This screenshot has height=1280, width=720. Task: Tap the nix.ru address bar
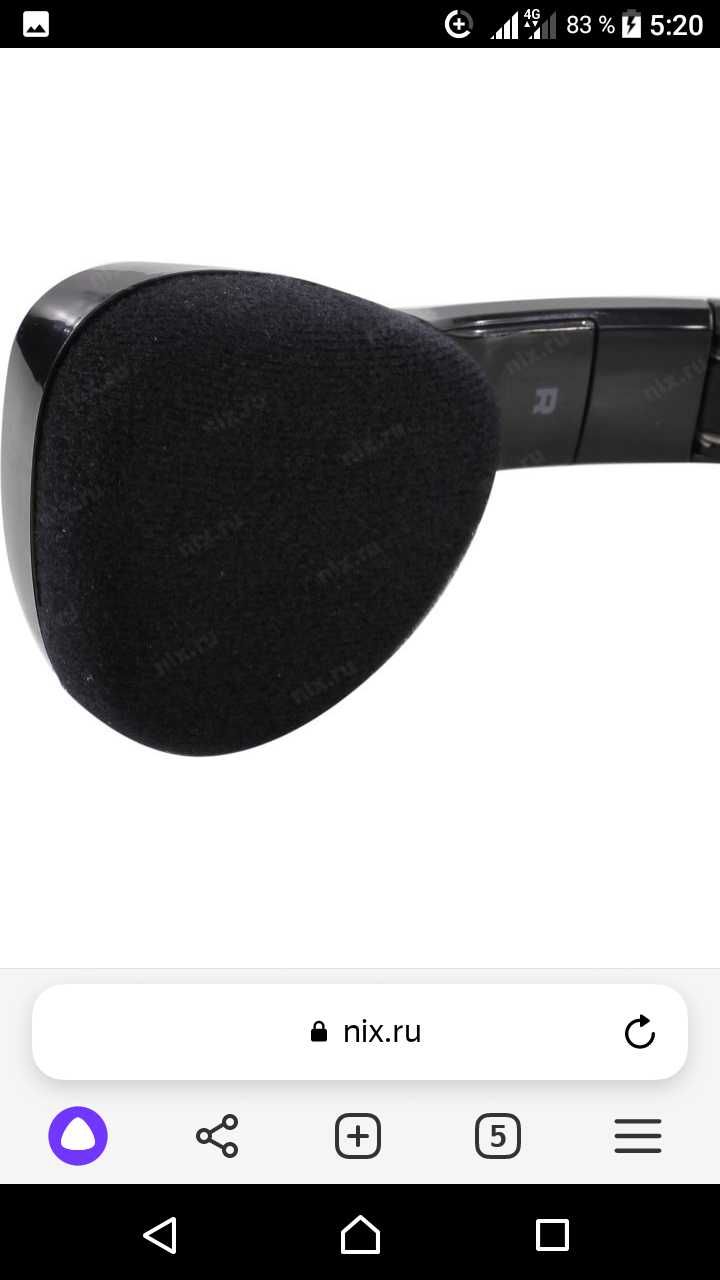(360, 1032)
